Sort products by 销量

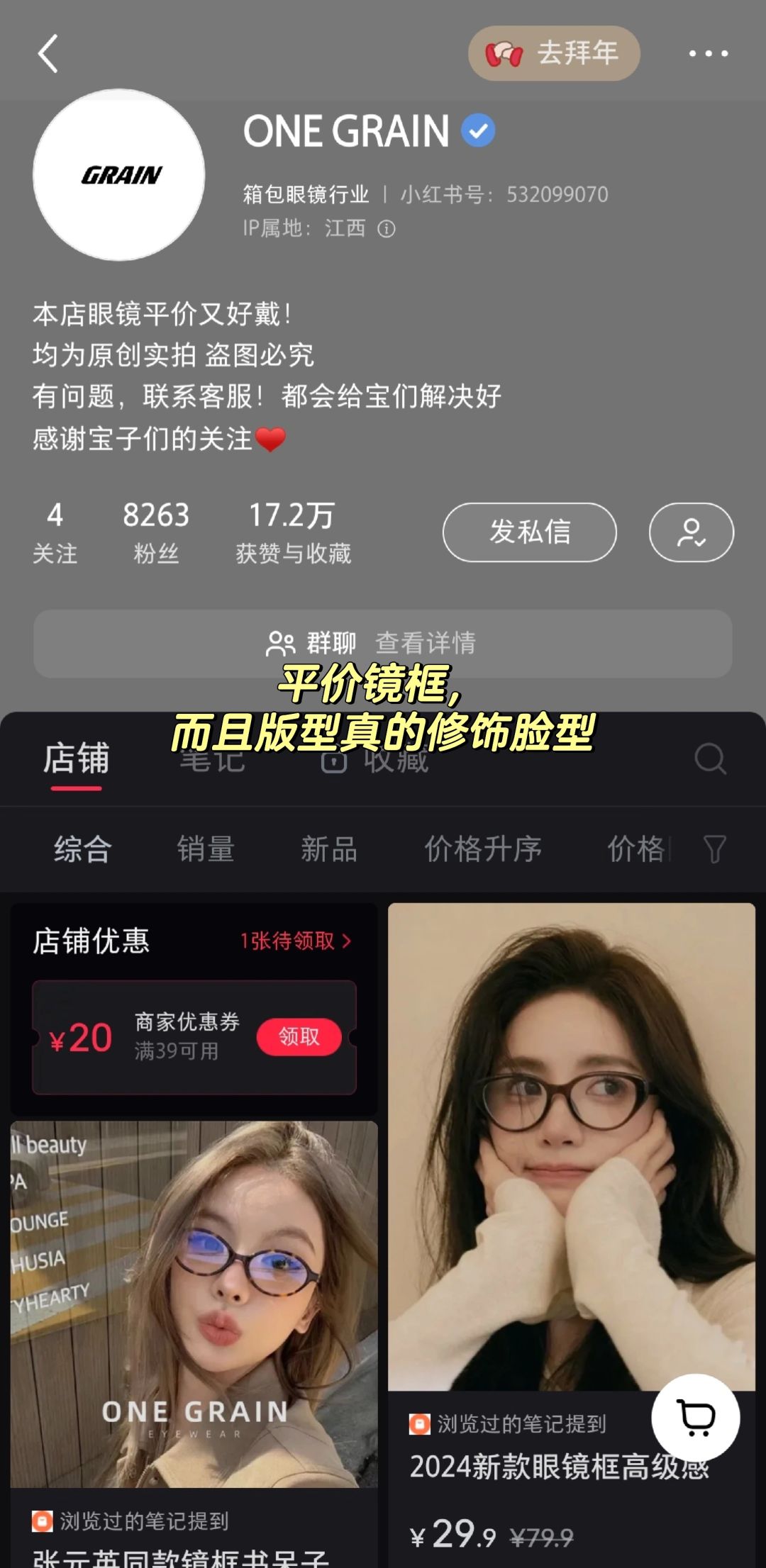(206, 849)
